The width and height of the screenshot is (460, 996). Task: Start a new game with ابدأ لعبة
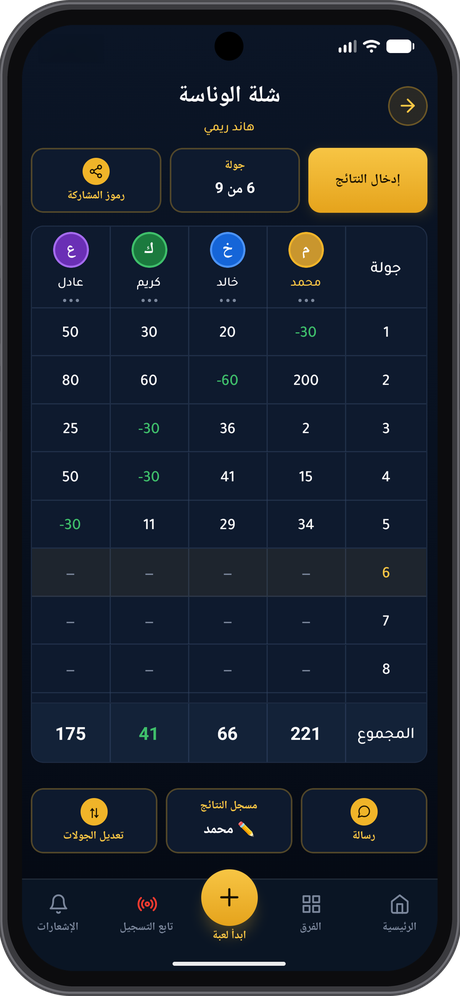click(x=229, y=904)
